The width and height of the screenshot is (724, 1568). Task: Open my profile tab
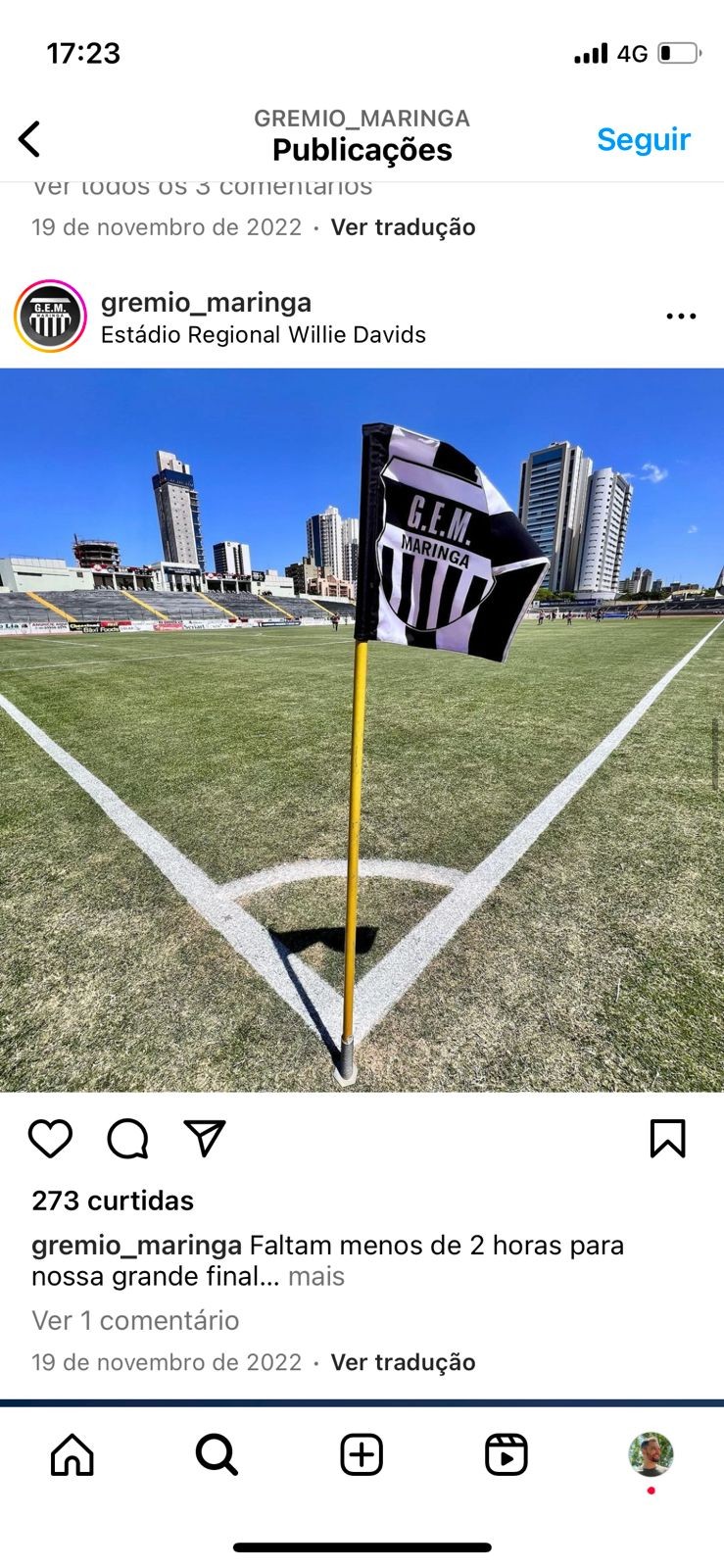(x=651, y=1455)
